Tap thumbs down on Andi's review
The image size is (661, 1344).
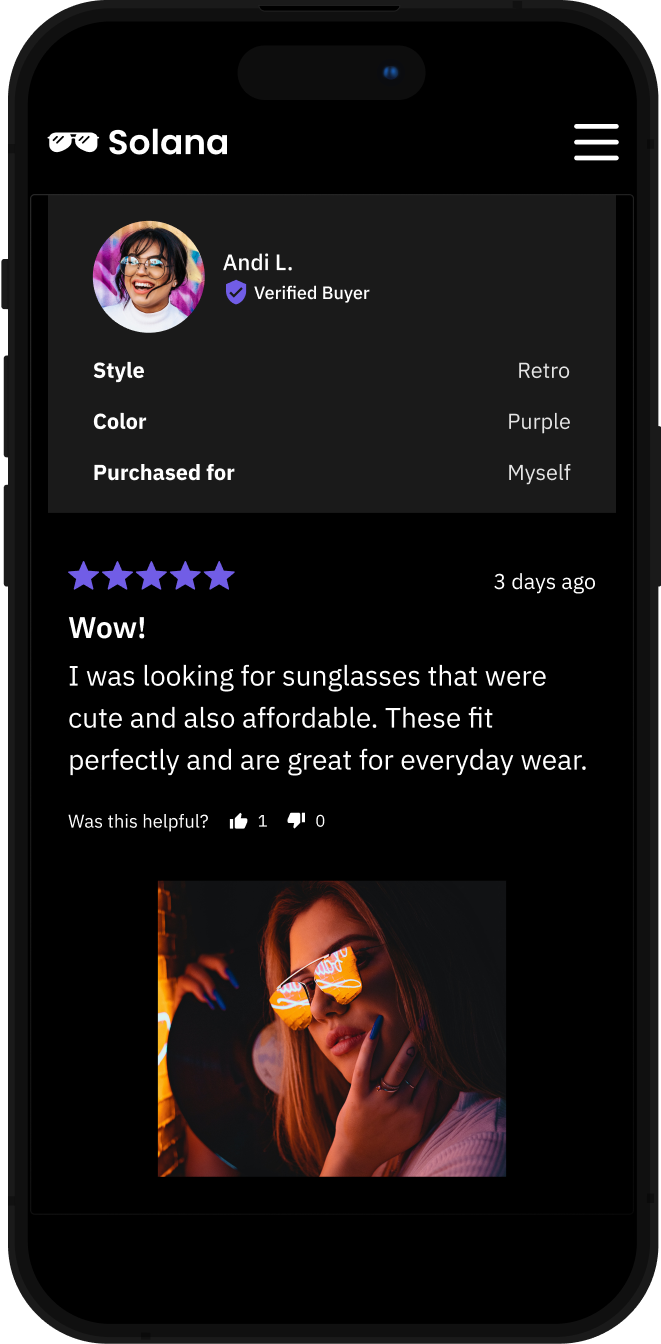(296, 821)
